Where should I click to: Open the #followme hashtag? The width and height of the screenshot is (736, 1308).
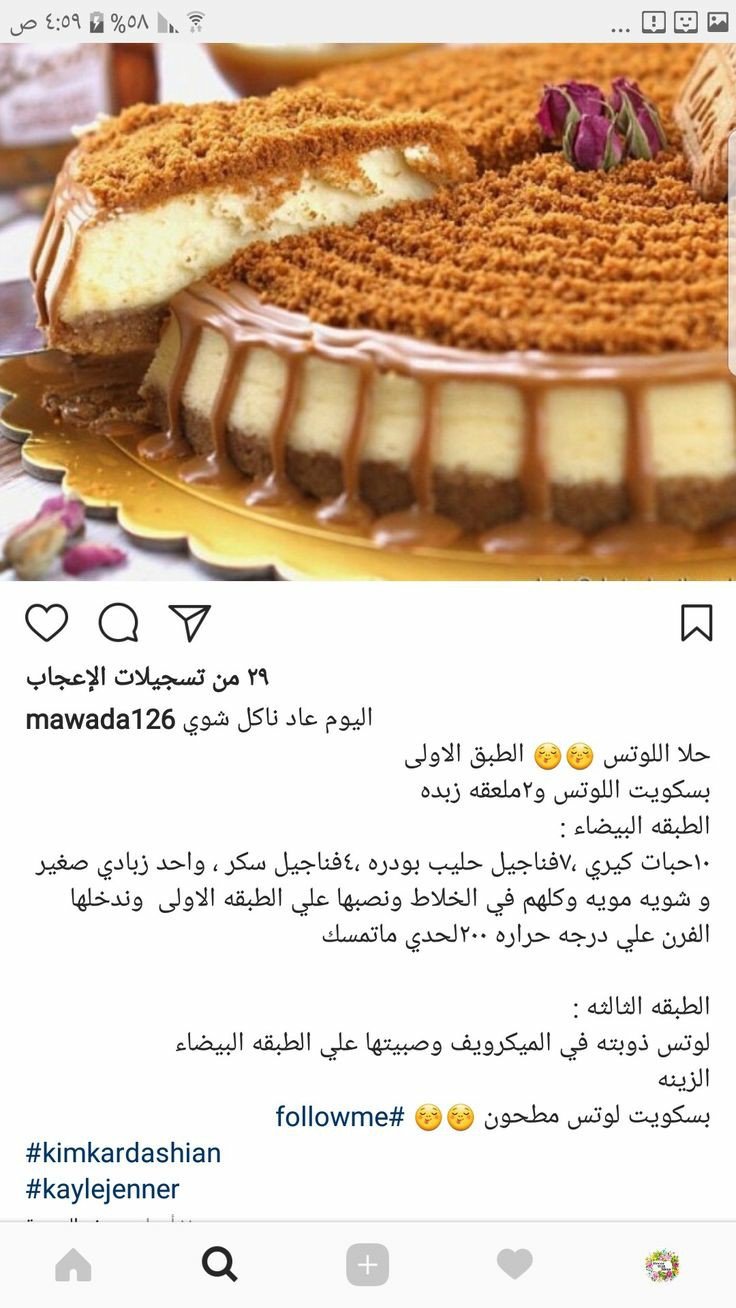[340, 1116]
